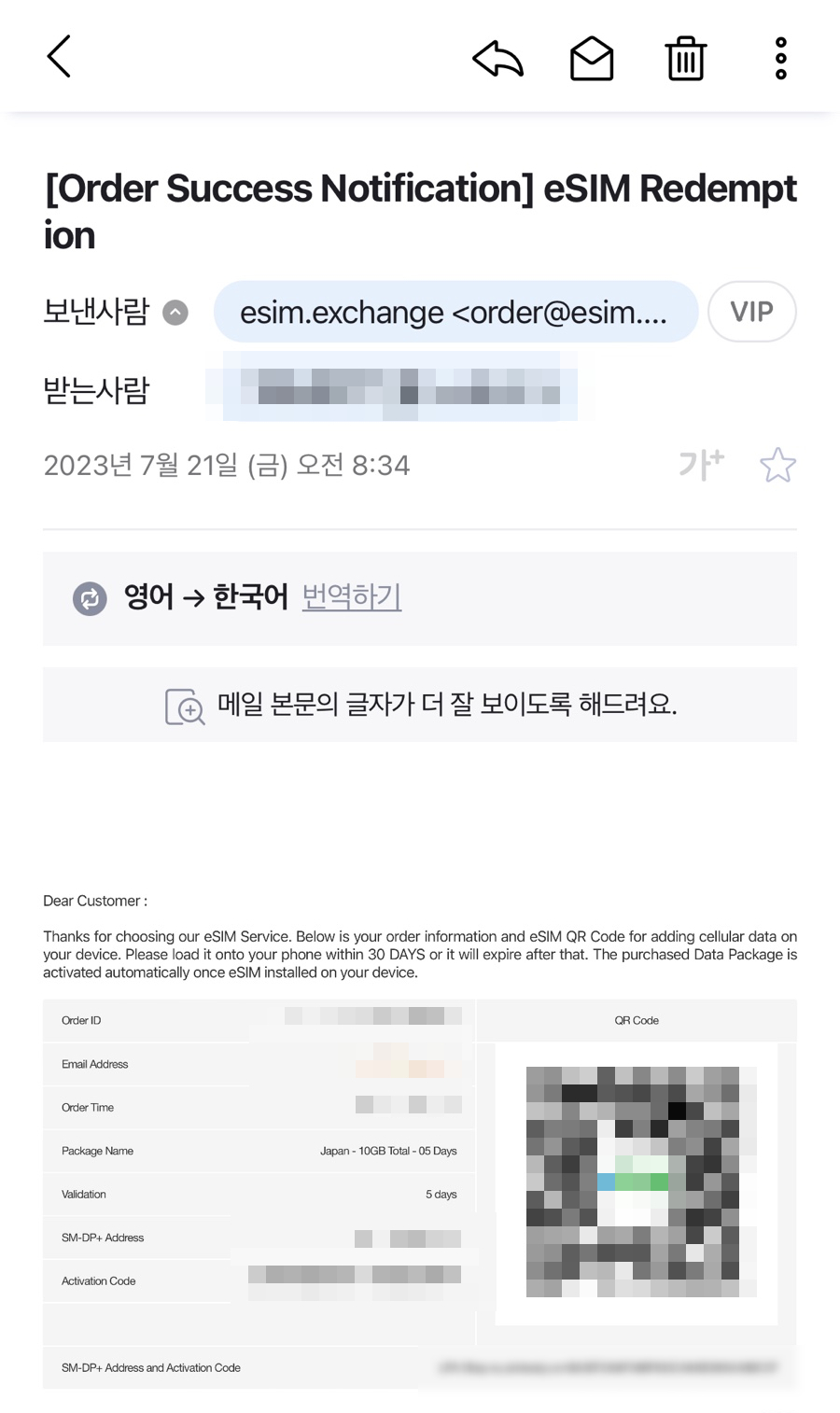
Task: Delete this email with the trash icon
Action: click(686, 59)
